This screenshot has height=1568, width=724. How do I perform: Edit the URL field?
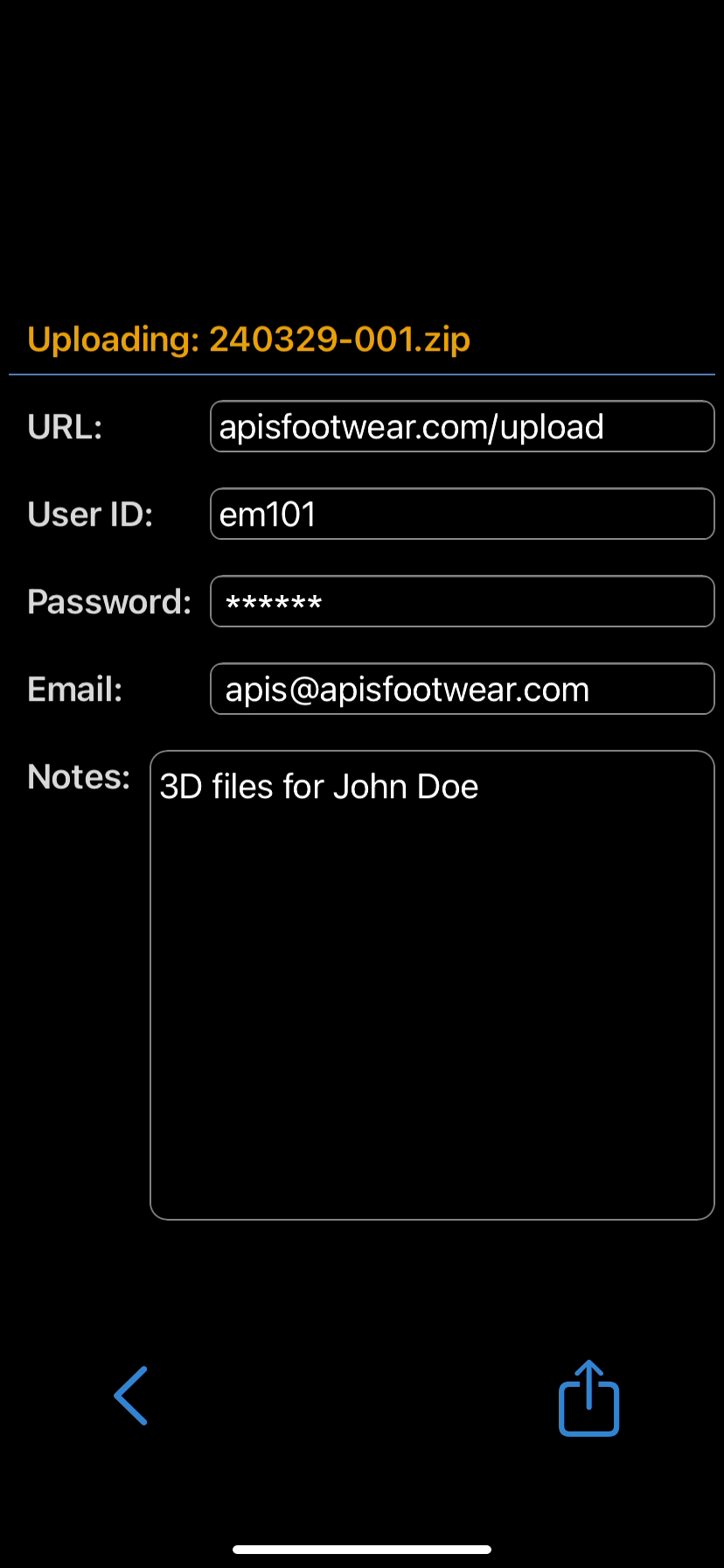(462, 427)
